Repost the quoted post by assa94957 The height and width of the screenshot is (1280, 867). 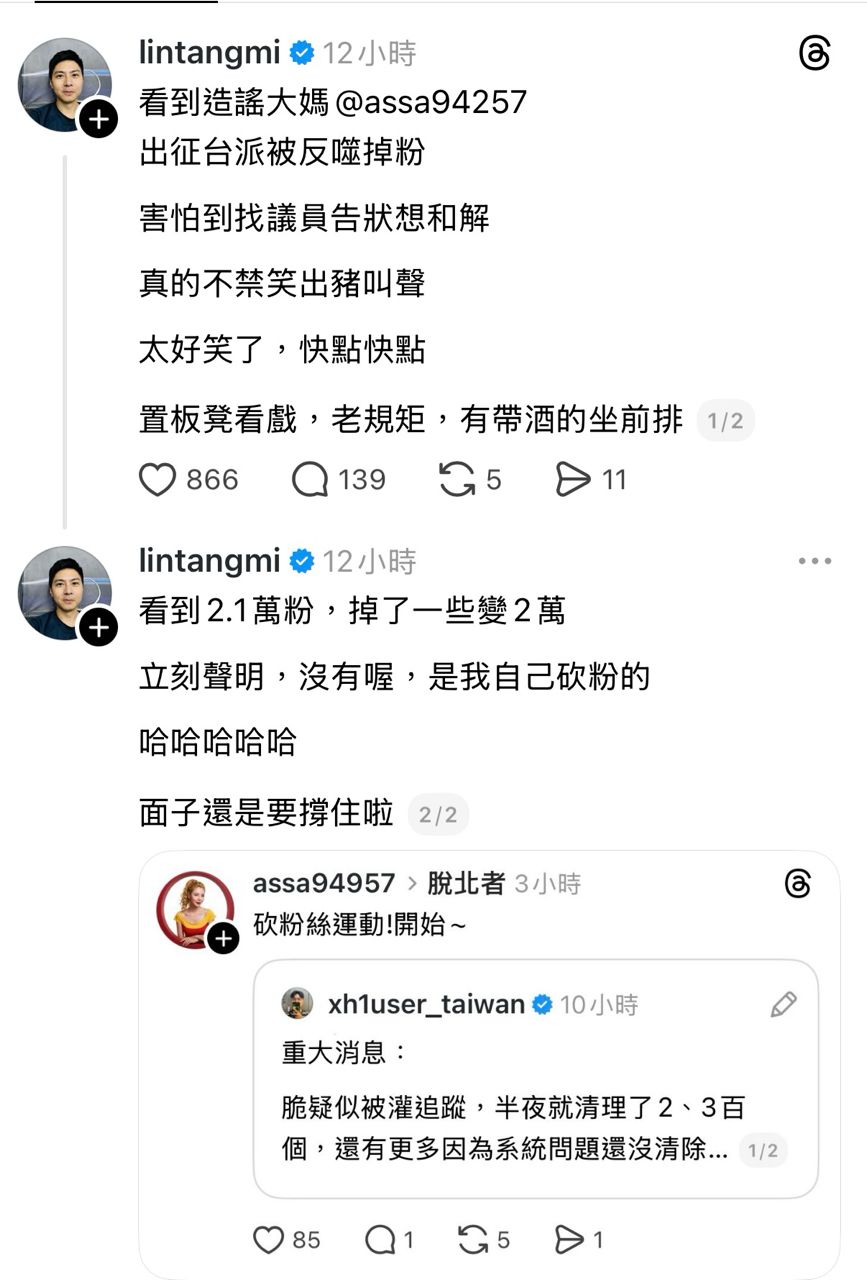472,1241
